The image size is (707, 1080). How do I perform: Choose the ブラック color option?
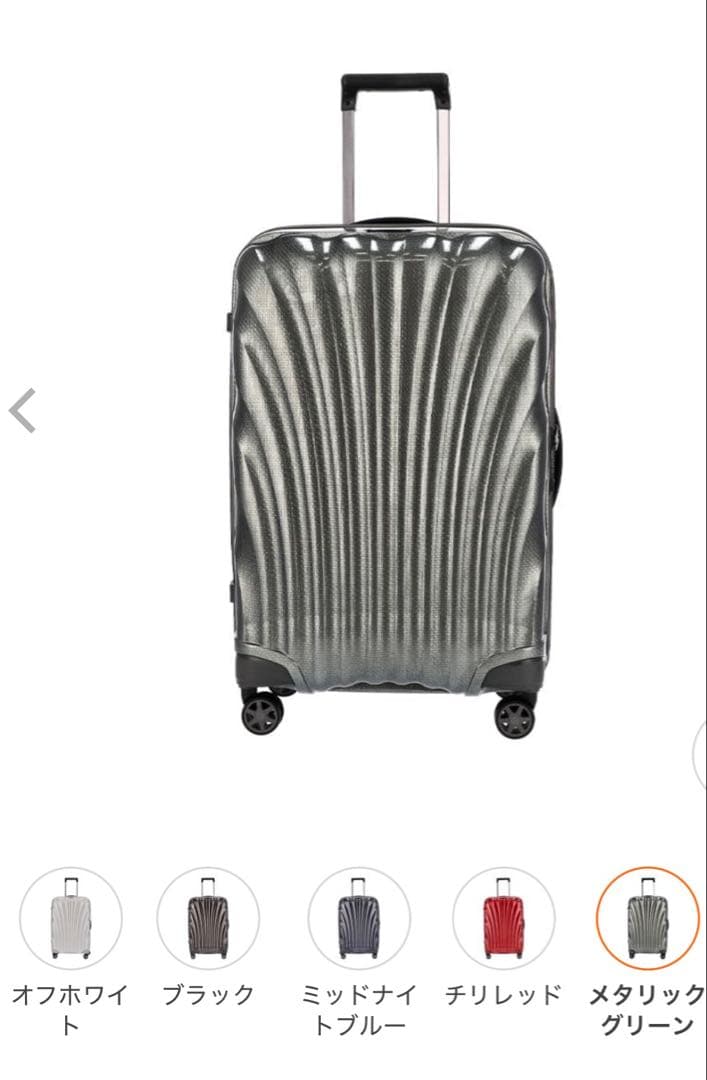[x=208, y=917]
